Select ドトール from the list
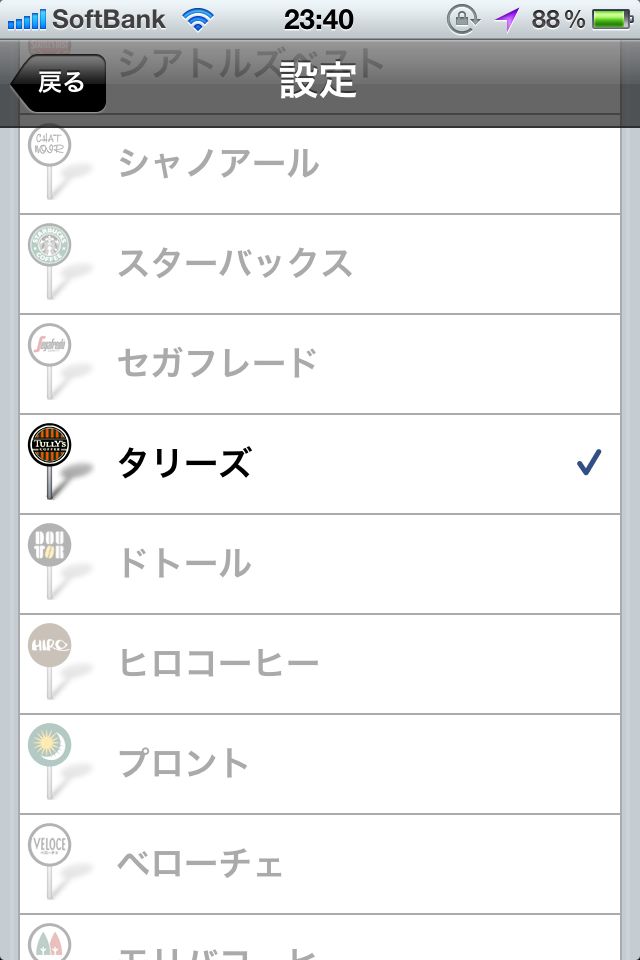This screenshot has width=640, height=960. [320, 564]
